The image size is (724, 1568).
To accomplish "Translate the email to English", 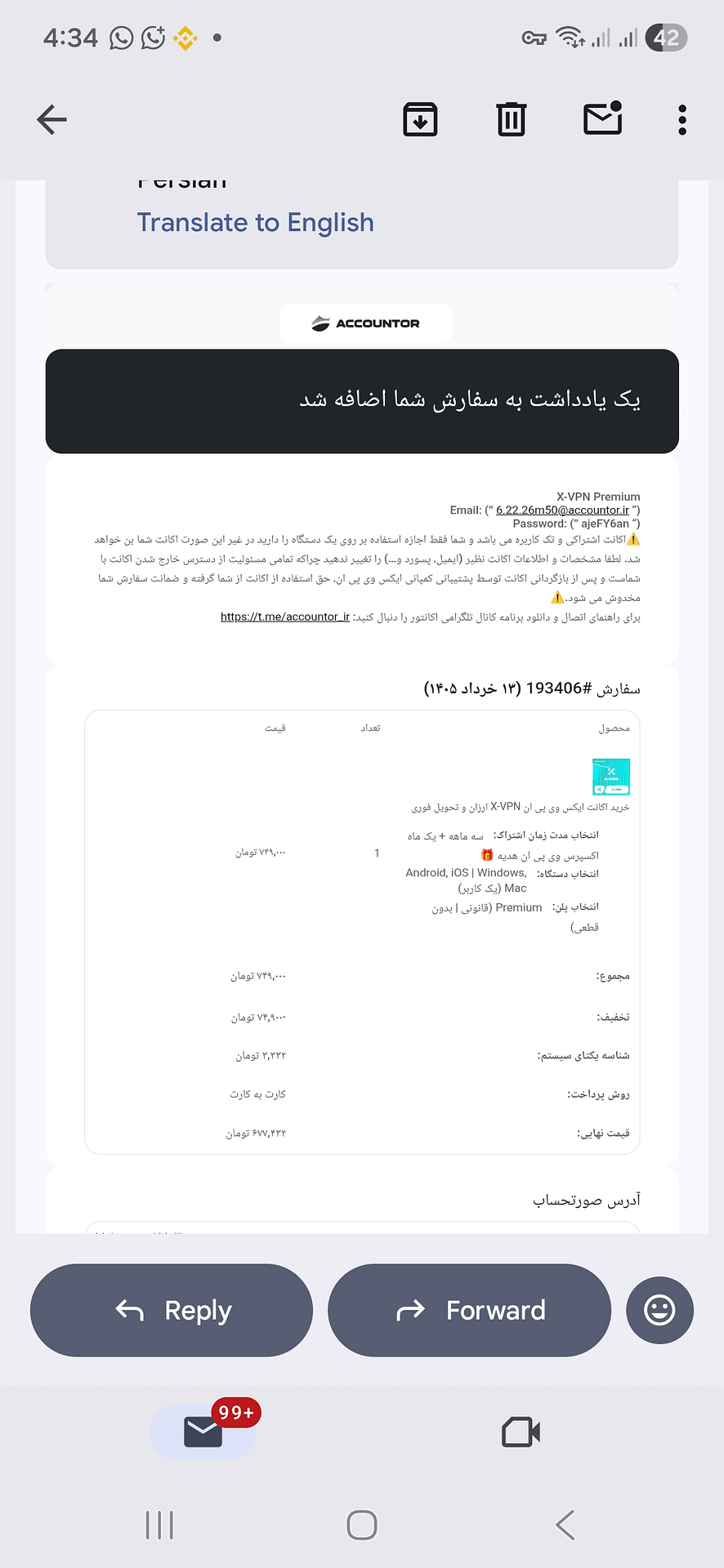I will (255, 222).
